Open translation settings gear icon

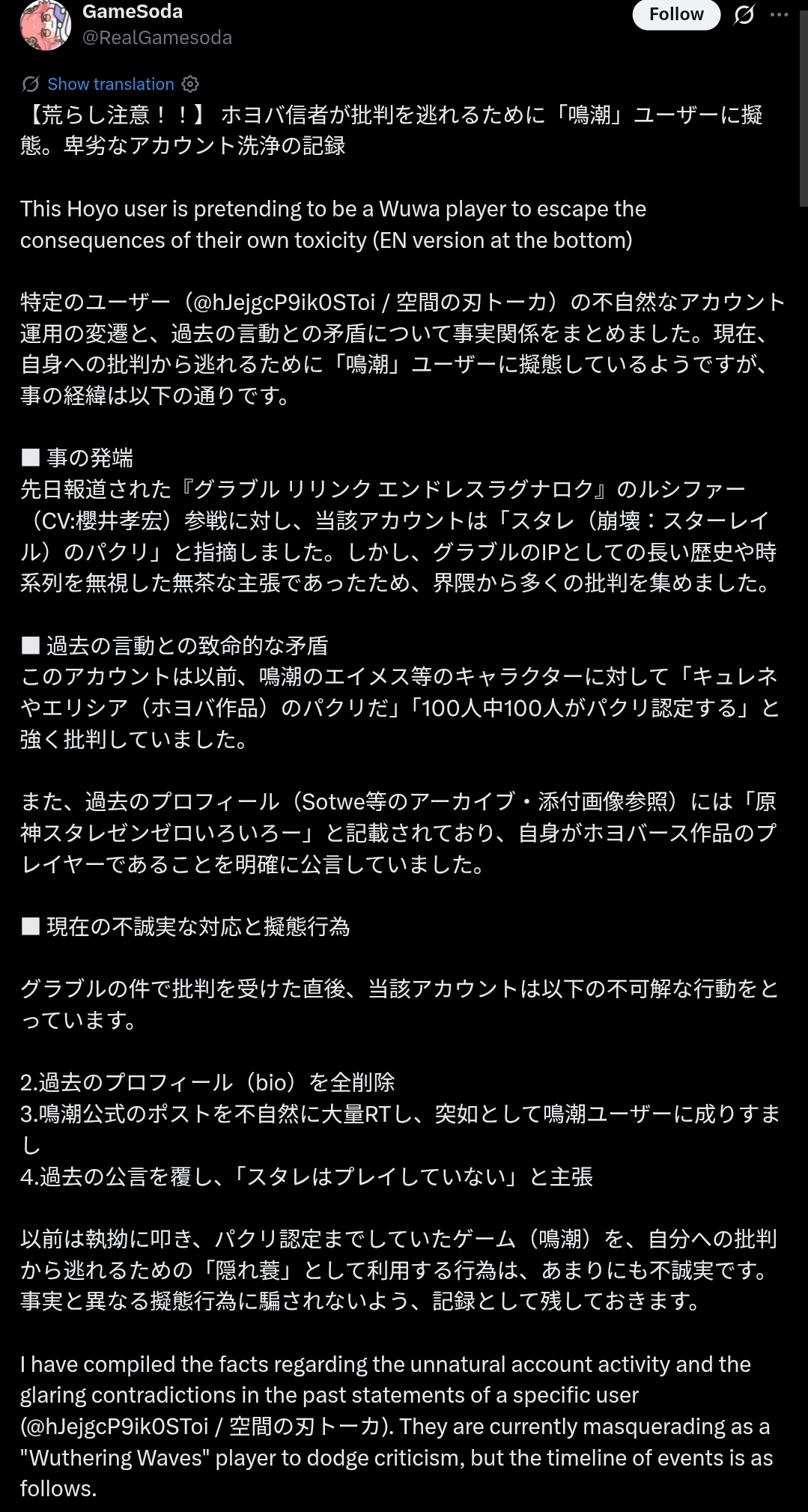coord(191,84)
